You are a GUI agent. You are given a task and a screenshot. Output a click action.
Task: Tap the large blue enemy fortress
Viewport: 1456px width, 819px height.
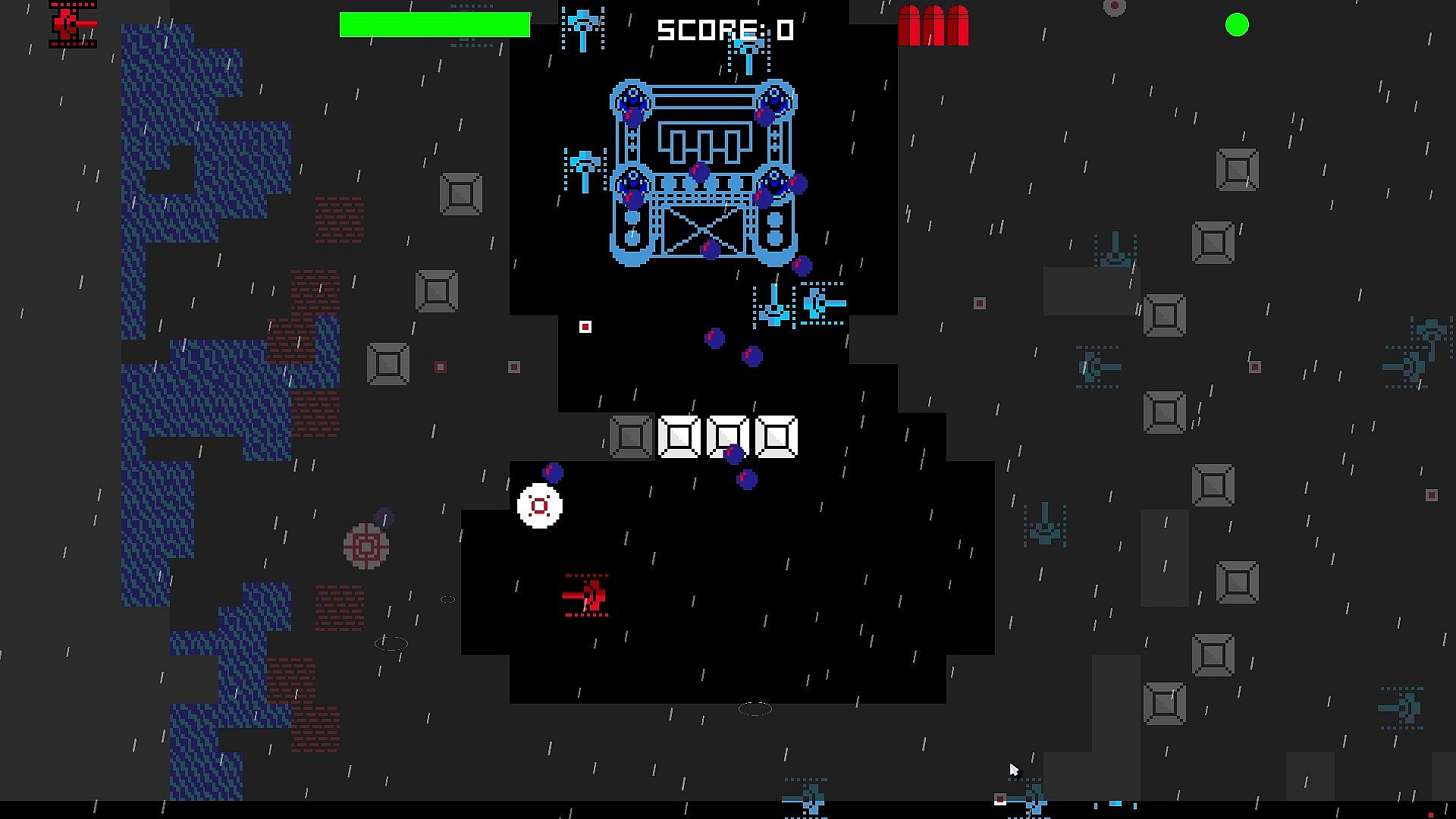(703, 173)
